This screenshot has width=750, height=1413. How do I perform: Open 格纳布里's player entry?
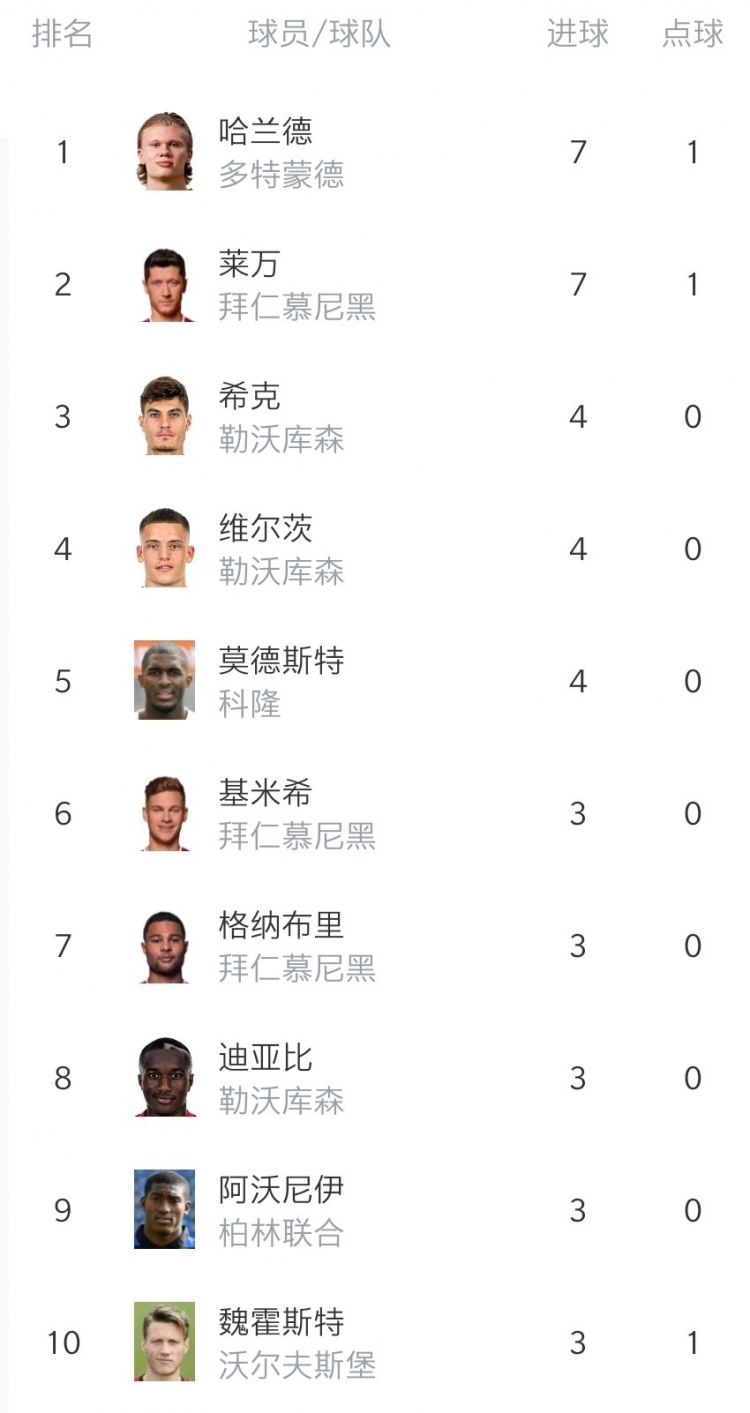click(x=375, y=945)
